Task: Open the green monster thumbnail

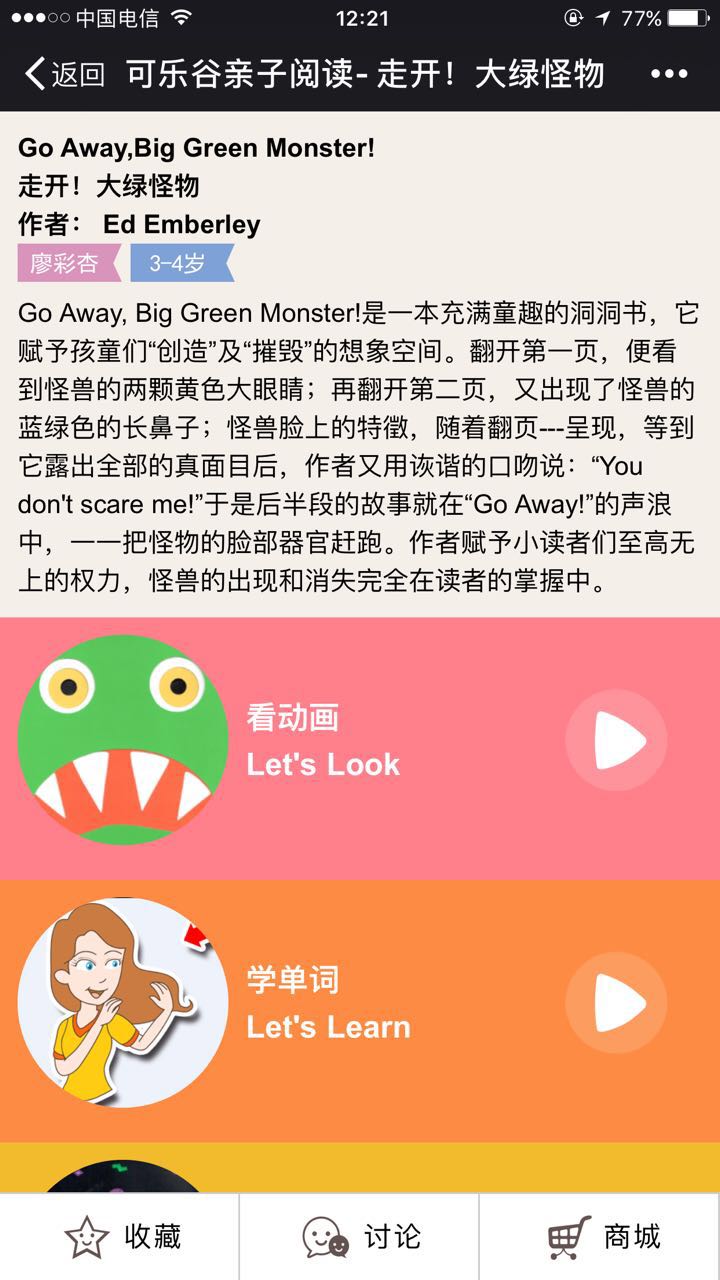Action: click(x=123, y=740)
